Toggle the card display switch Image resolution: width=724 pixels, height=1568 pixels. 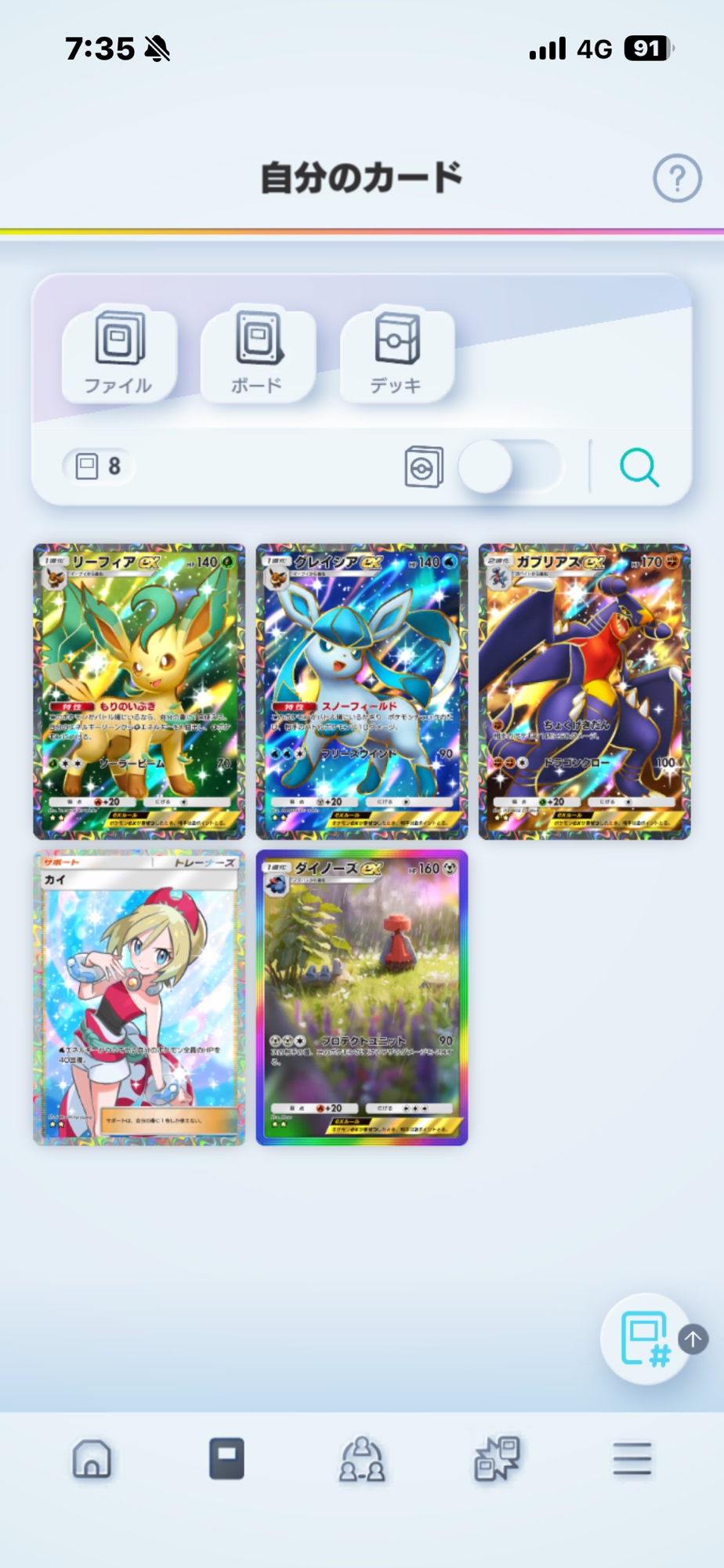click(x=509, y=466)
